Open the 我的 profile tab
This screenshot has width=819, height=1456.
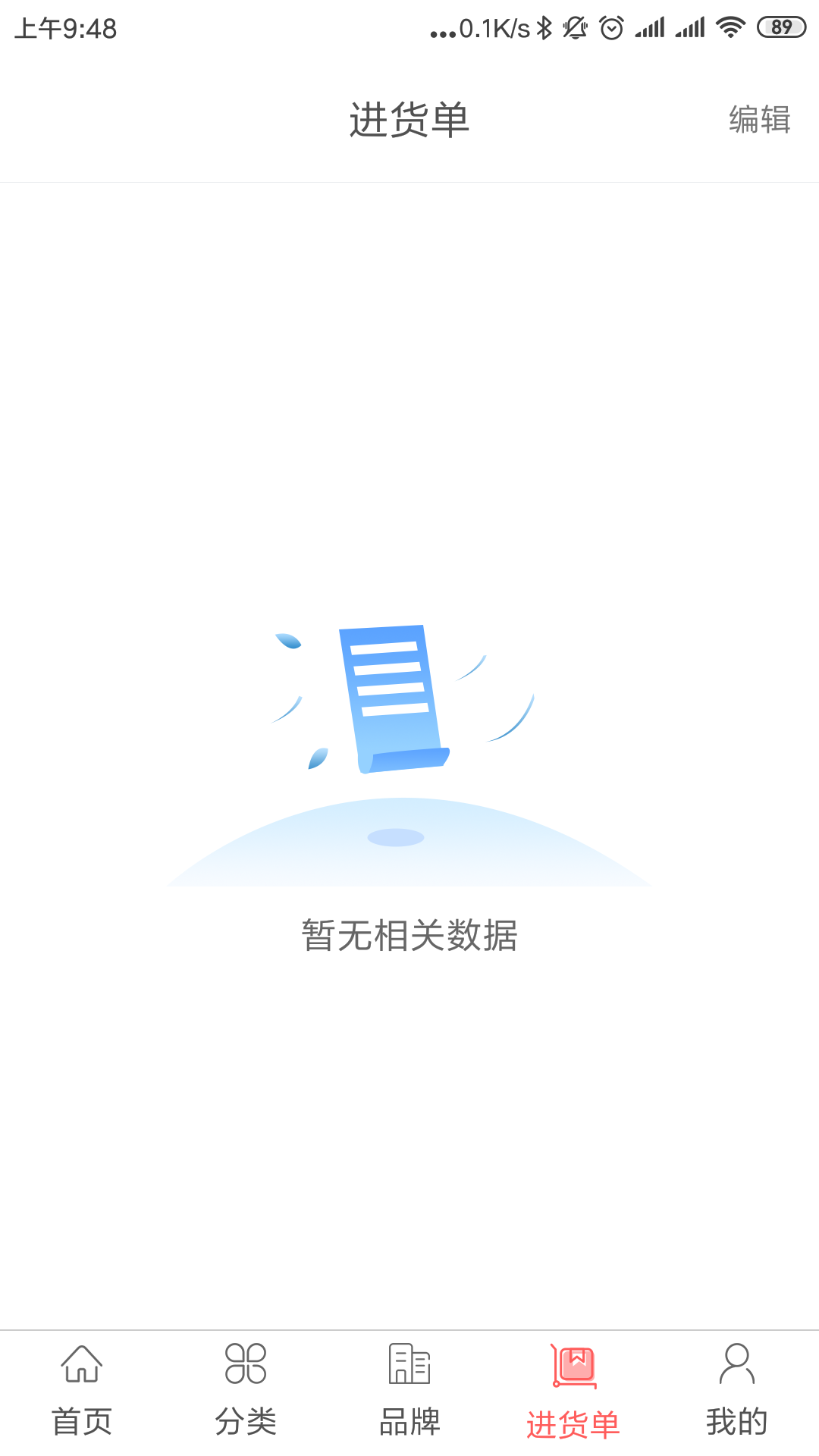click(736, 1392)
